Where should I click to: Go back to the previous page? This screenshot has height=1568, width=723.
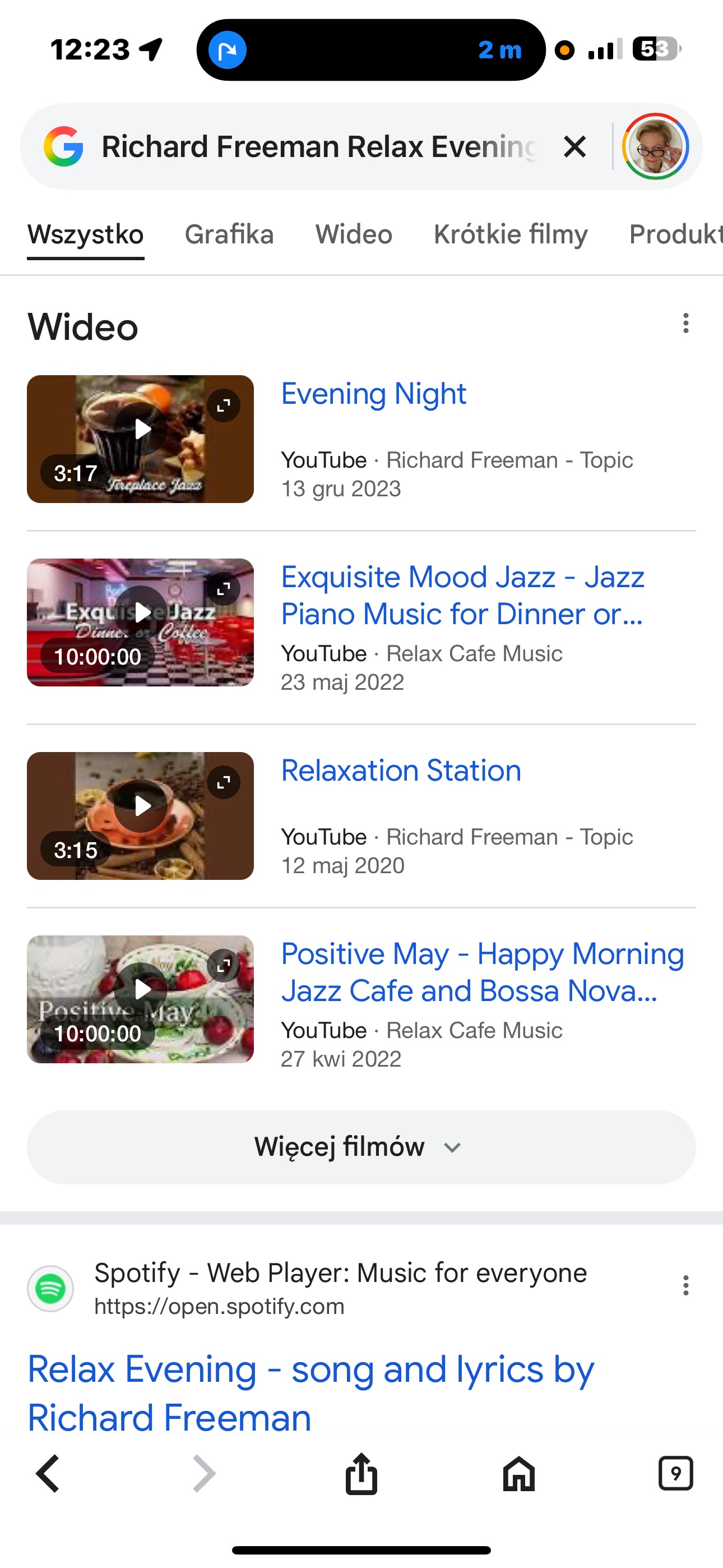48,1474
